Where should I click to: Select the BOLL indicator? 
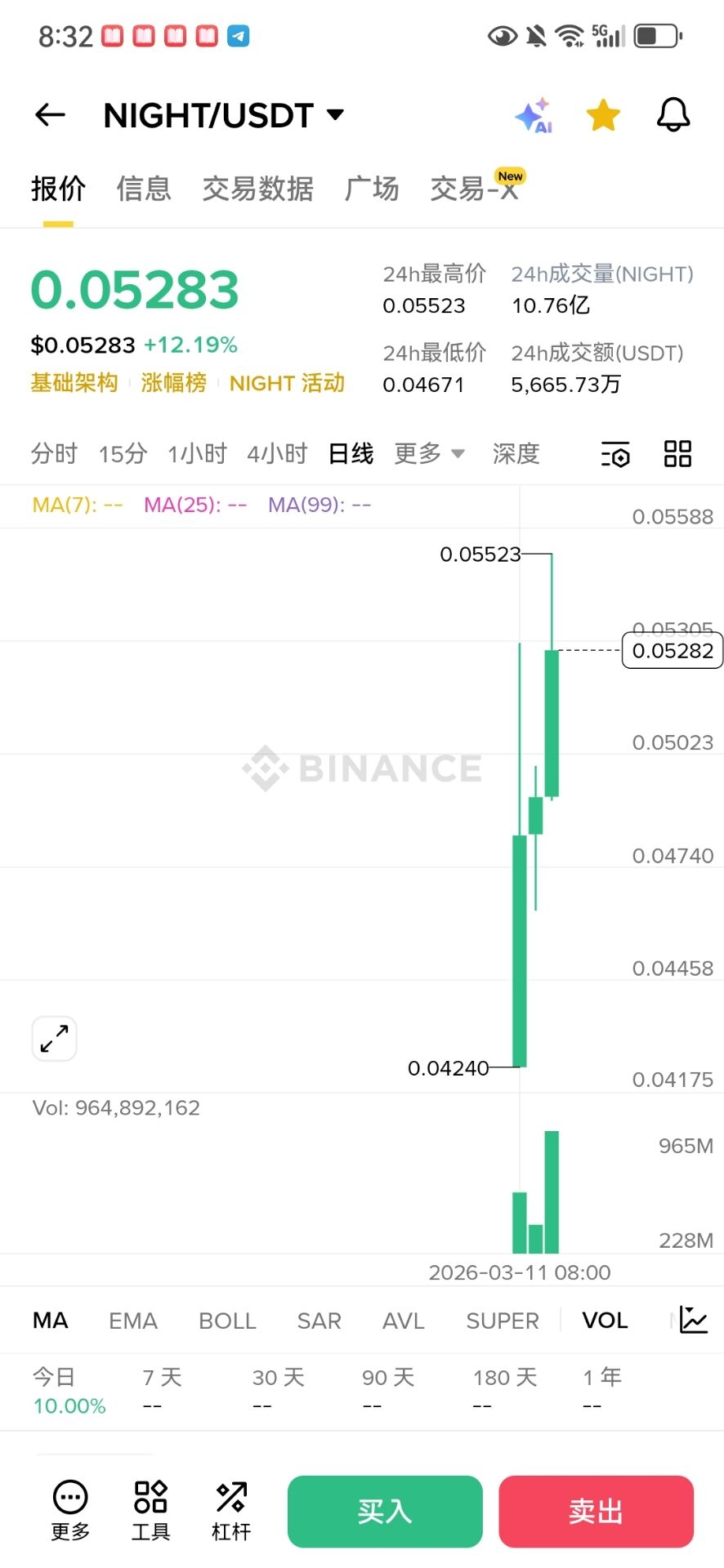tap(227, 1321)
